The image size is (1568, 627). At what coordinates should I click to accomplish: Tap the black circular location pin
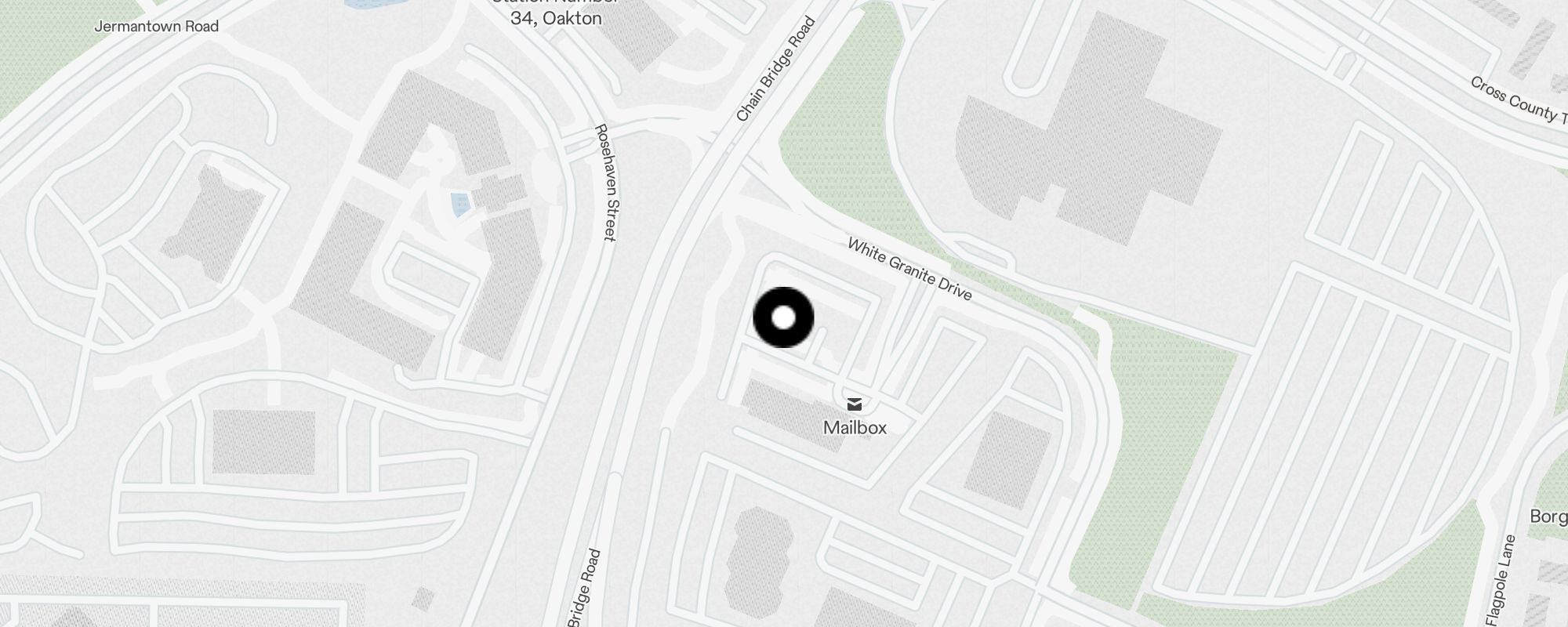click(x=783, y=317)
